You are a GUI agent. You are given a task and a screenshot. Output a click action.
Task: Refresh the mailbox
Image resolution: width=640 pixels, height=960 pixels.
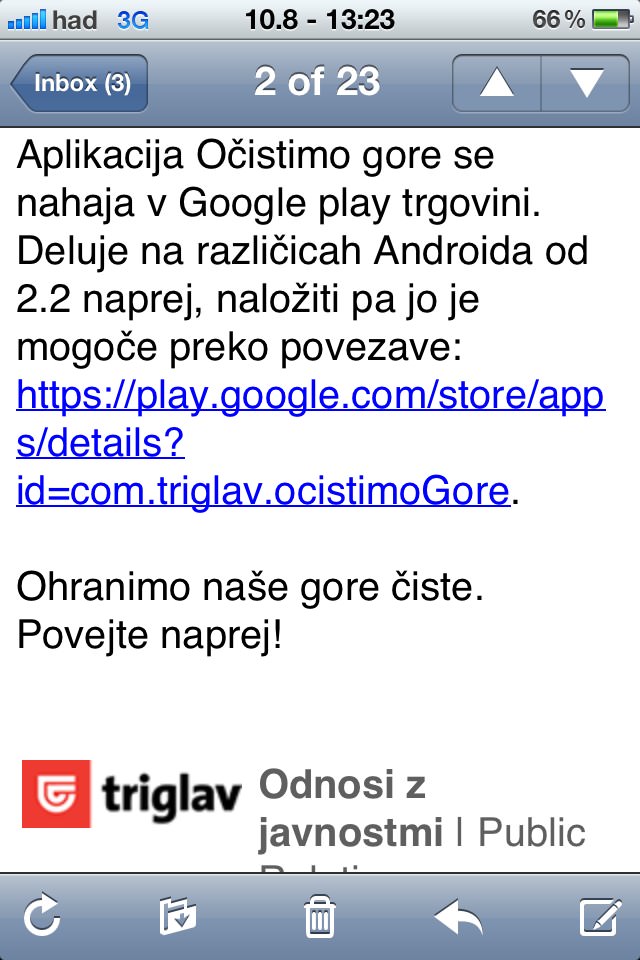pyautogui.click(x=42, y=915)
